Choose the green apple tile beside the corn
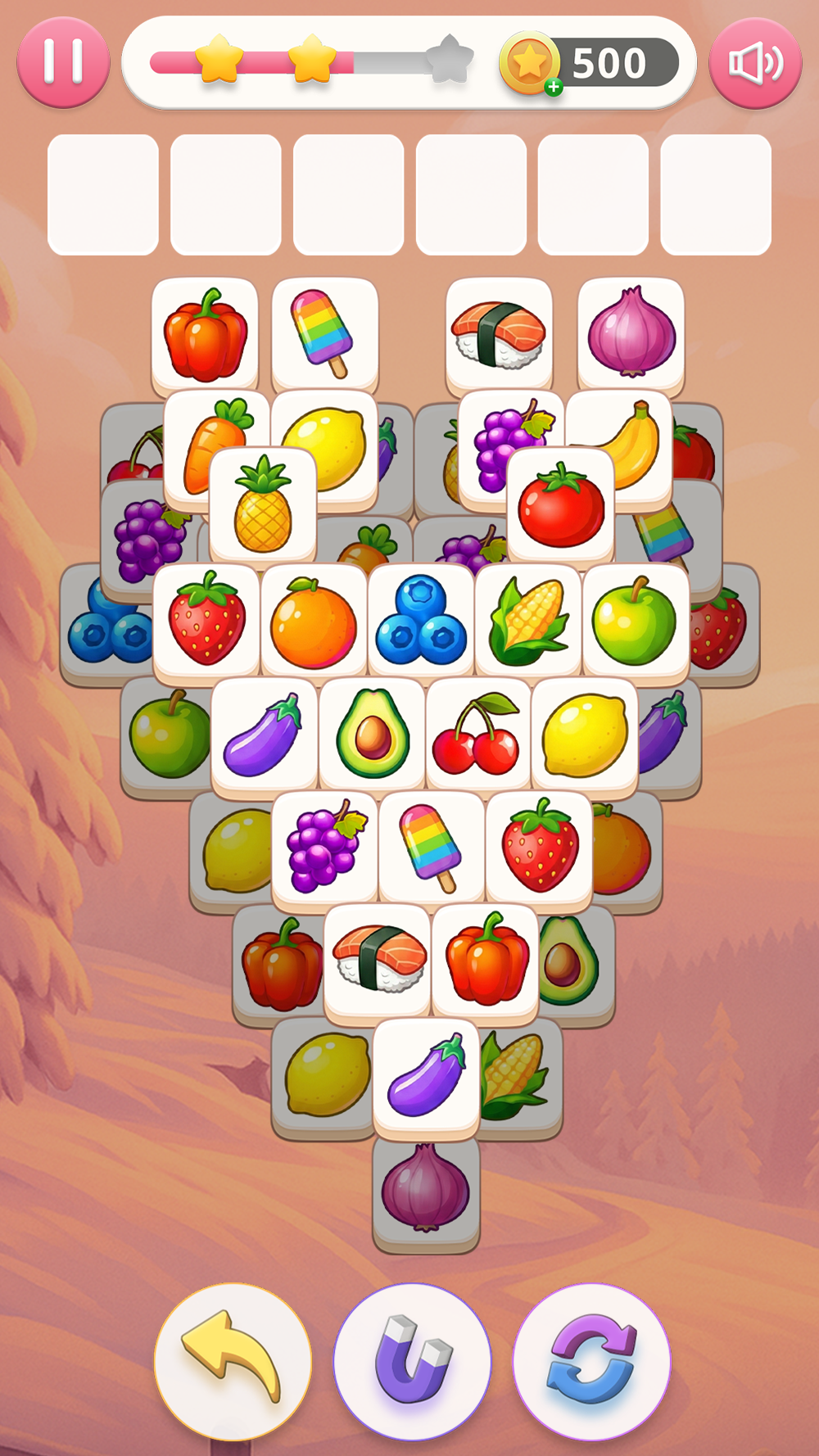 coord(636,622)
